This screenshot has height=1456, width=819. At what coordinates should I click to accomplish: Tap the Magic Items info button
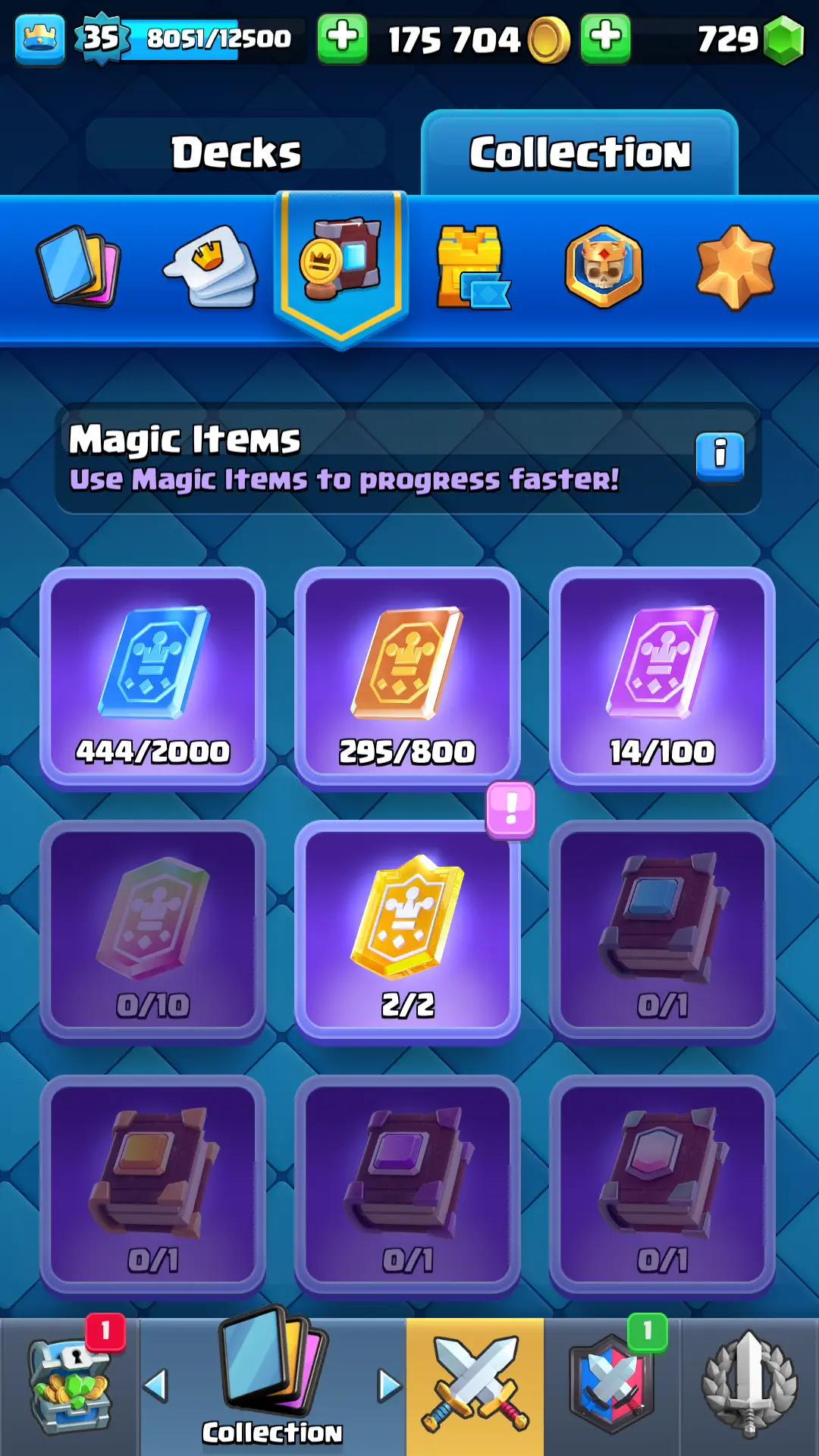click(720, 456)
